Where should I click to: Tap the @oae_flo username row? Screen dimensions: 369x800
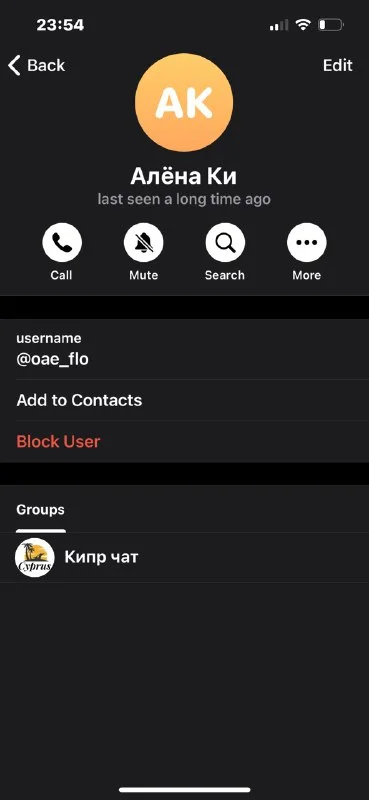click(x=184, y=349)
